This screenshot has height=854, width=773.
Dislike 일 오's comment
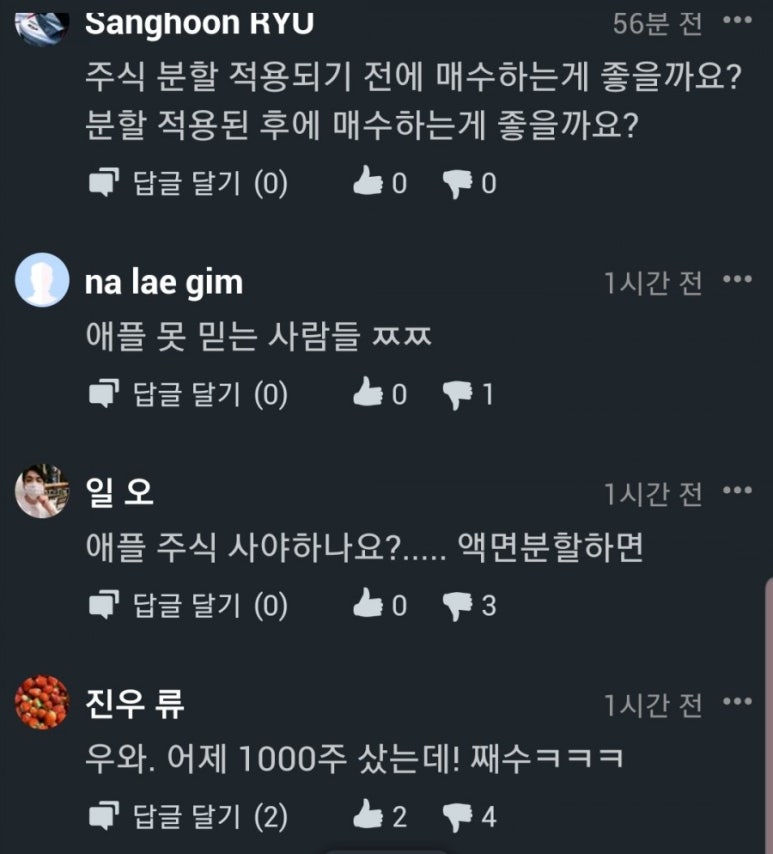point(458,605)
